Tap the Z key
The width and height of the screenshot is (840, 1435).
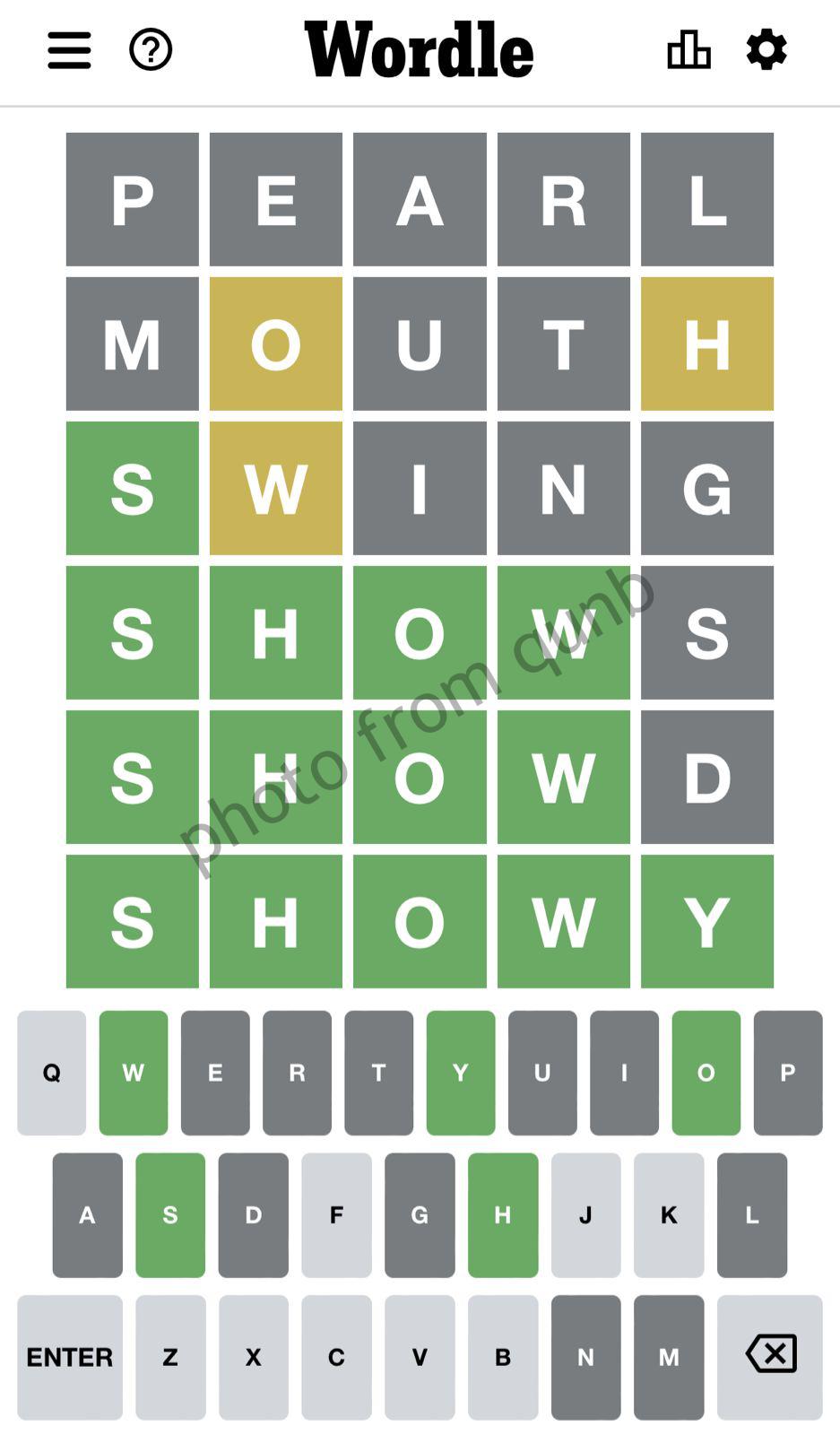(x=170, y=1357)
